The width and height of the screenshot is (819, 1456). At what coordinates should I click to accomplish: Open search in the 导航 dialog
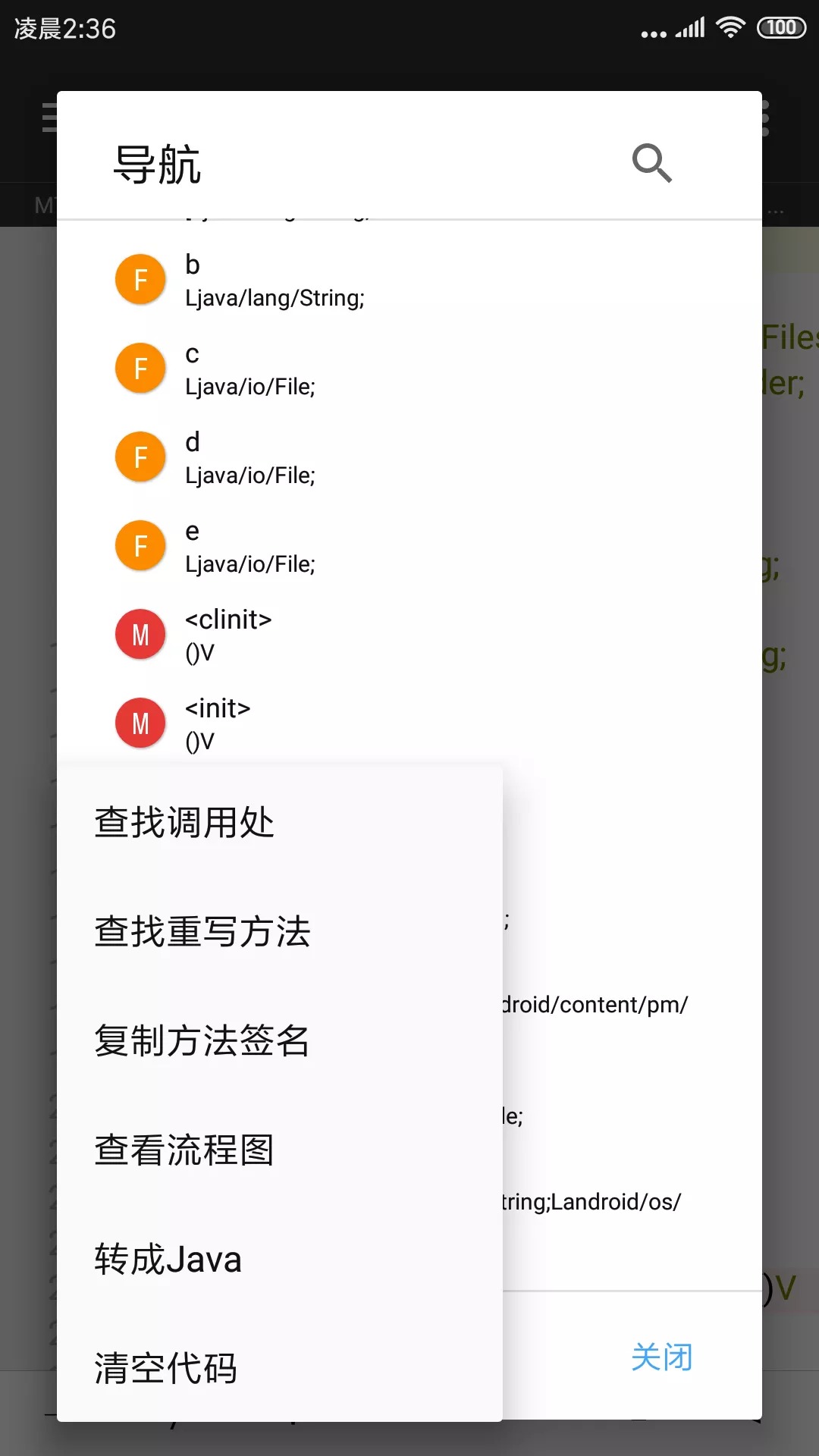652,163
